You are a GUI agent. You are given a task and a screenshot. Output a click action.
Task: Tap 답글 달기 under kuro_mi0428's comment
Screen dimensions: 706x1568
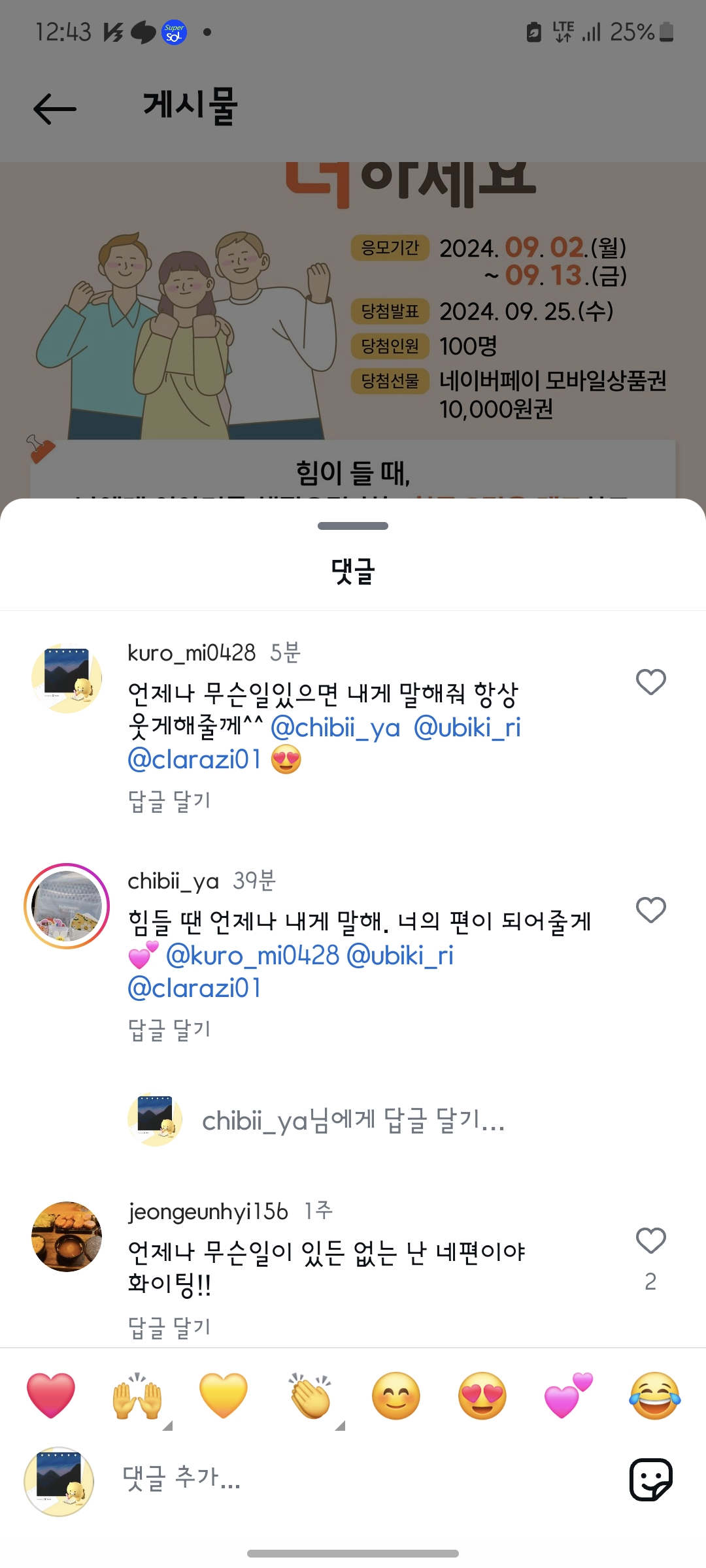169,800
